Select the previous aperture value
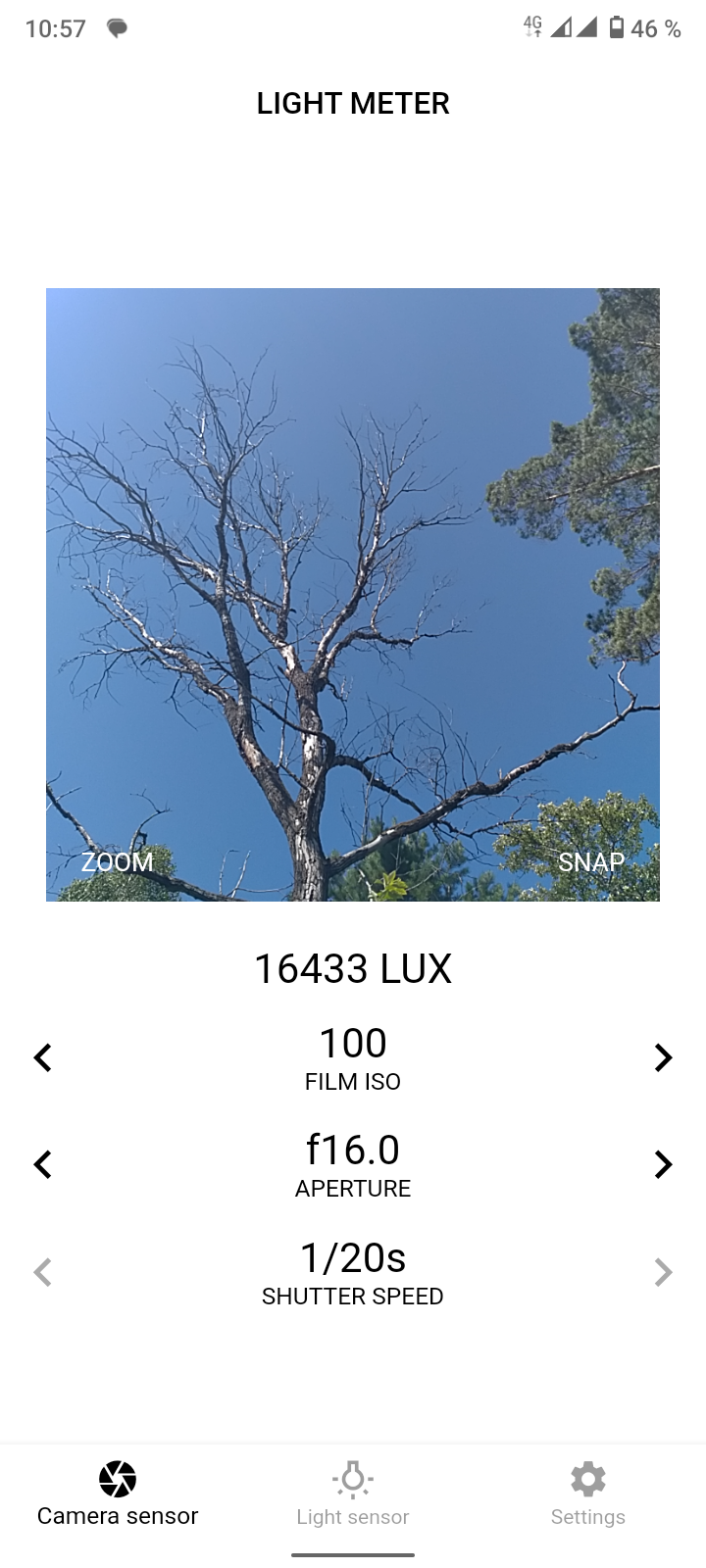This screenshot has height=1568, width=706. [x=42, y=1164]
